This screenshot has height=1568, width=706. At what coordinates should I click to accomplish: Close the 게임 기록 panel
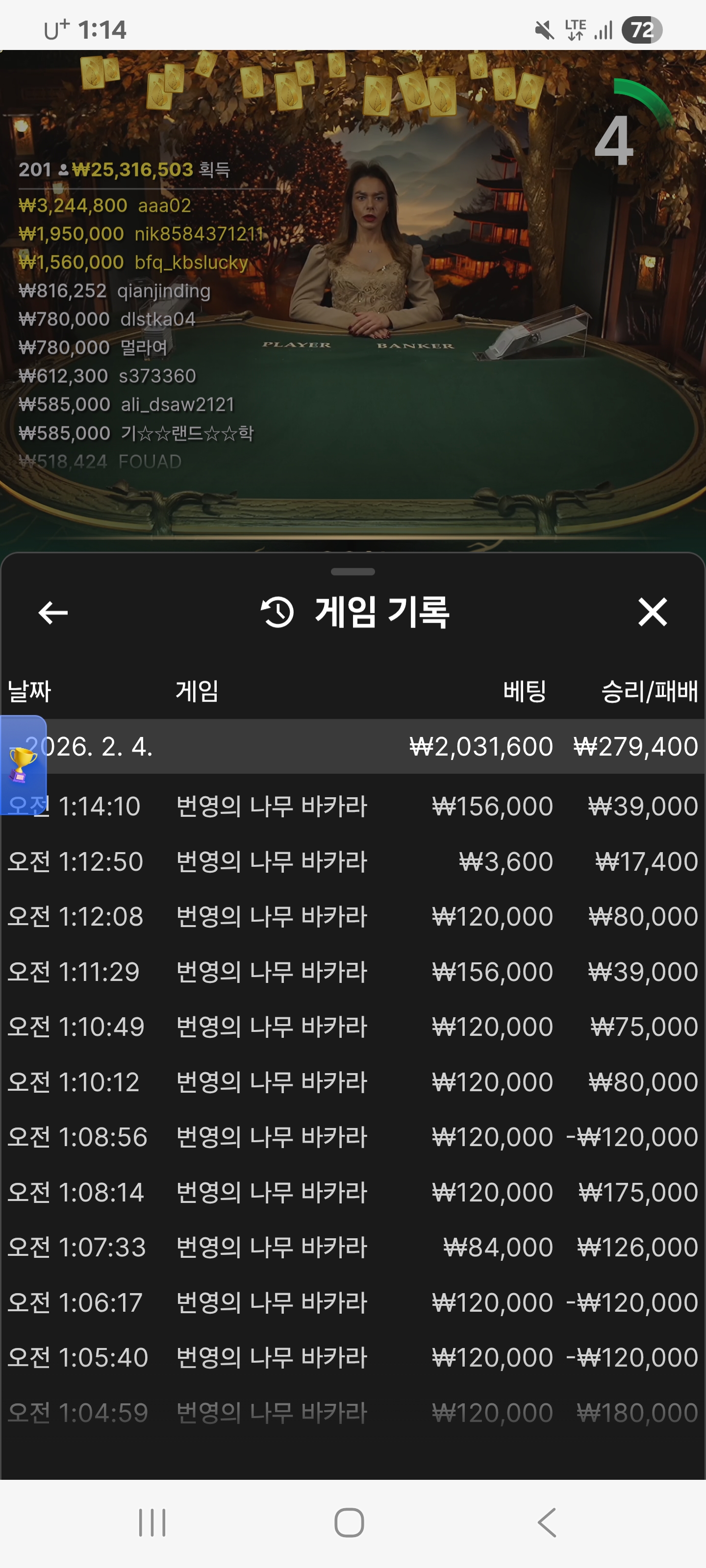(x=653, y=612)
